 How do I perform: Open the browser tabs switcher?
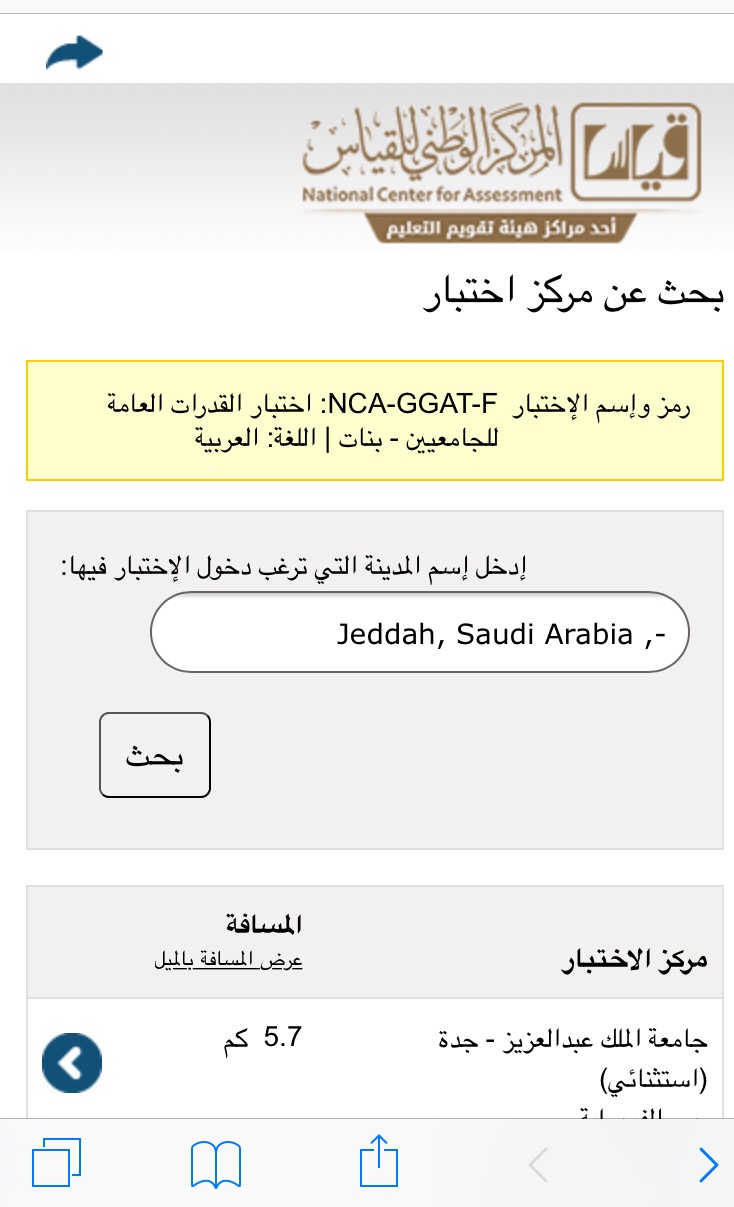tap(57, 1164)
